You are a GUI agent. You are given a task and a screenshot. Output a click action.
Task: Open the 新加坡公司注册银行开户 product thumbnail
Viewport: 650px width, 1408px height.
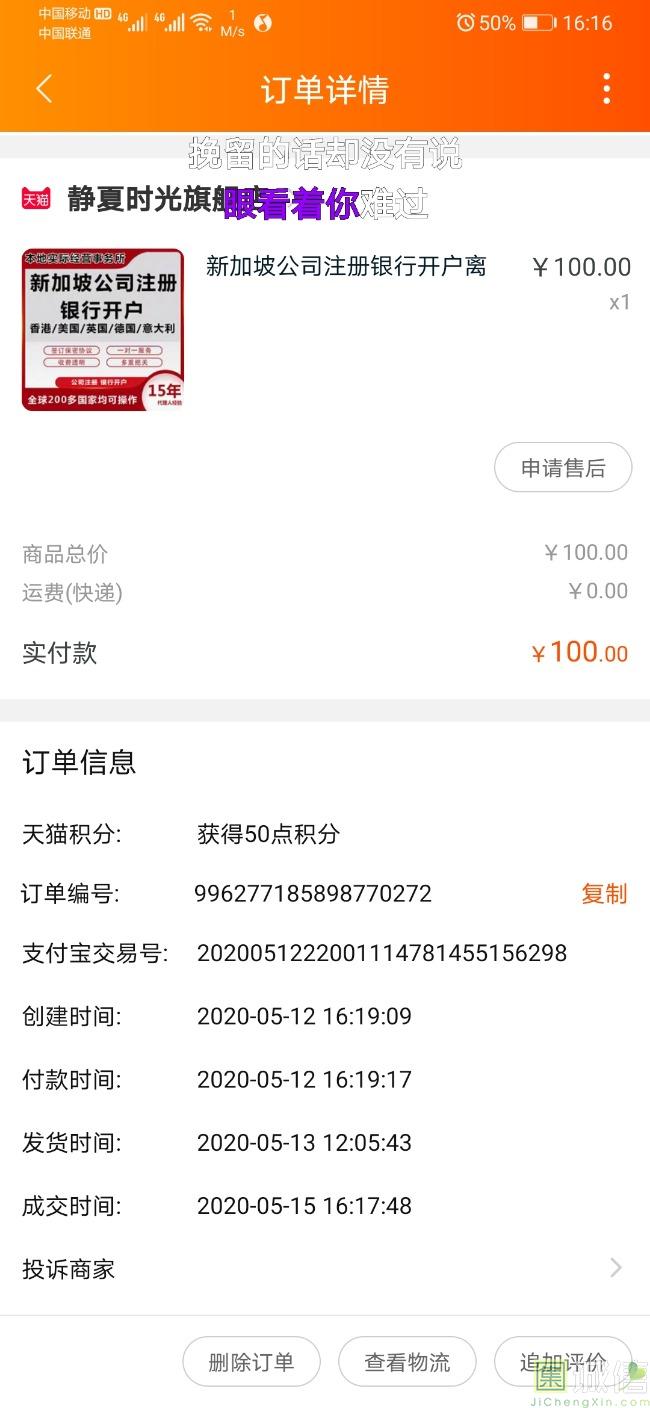click(x=103, y=330)
